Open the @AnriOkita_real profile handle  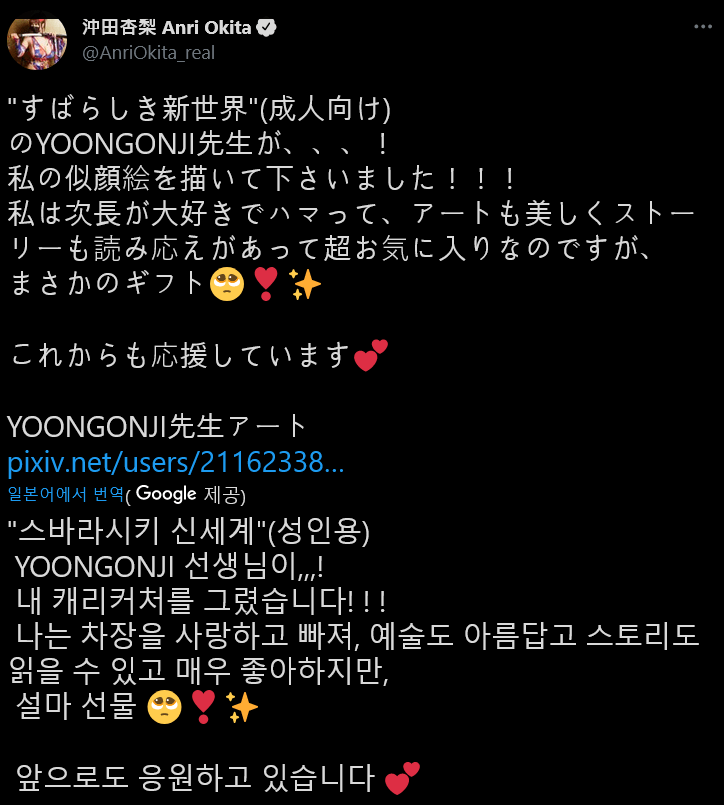click(148, 52)
